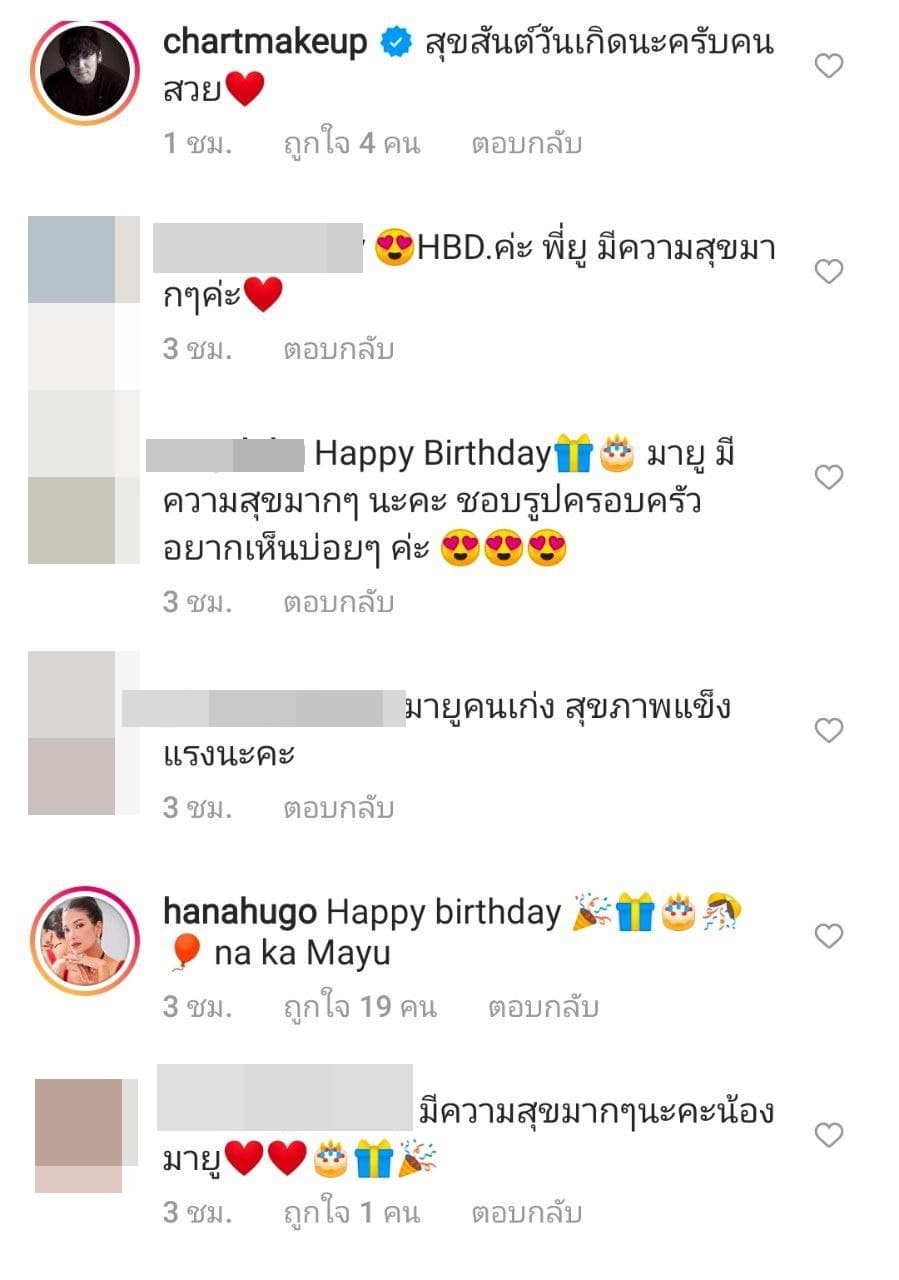Image resolution: width=899 pixels, height=1280 pixels.
Task: Open the chartmakeup username link
Action: click(264, 42)
